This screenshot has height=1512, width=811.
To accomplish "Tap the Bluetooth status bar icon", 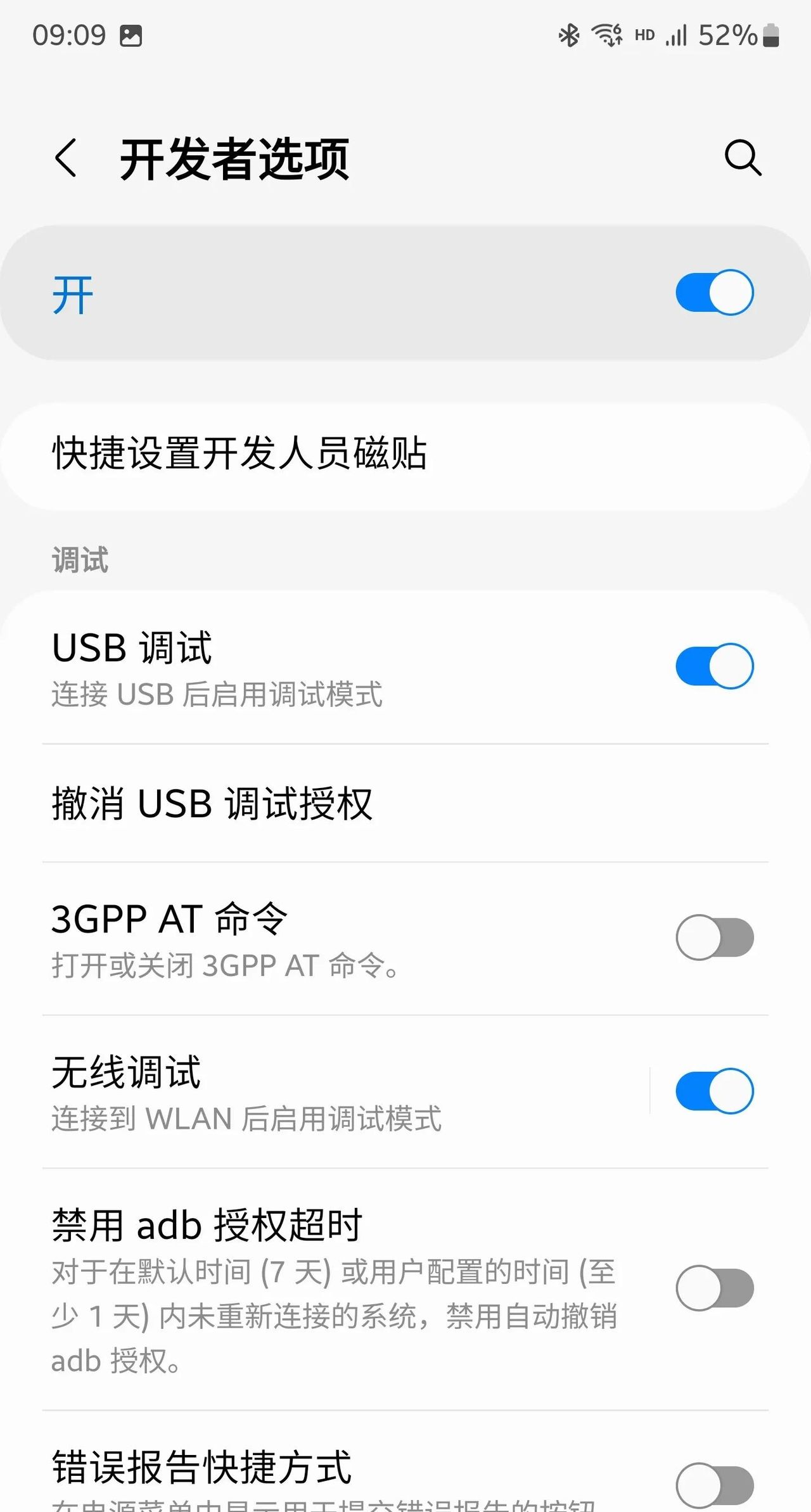I will coord(568,35).
